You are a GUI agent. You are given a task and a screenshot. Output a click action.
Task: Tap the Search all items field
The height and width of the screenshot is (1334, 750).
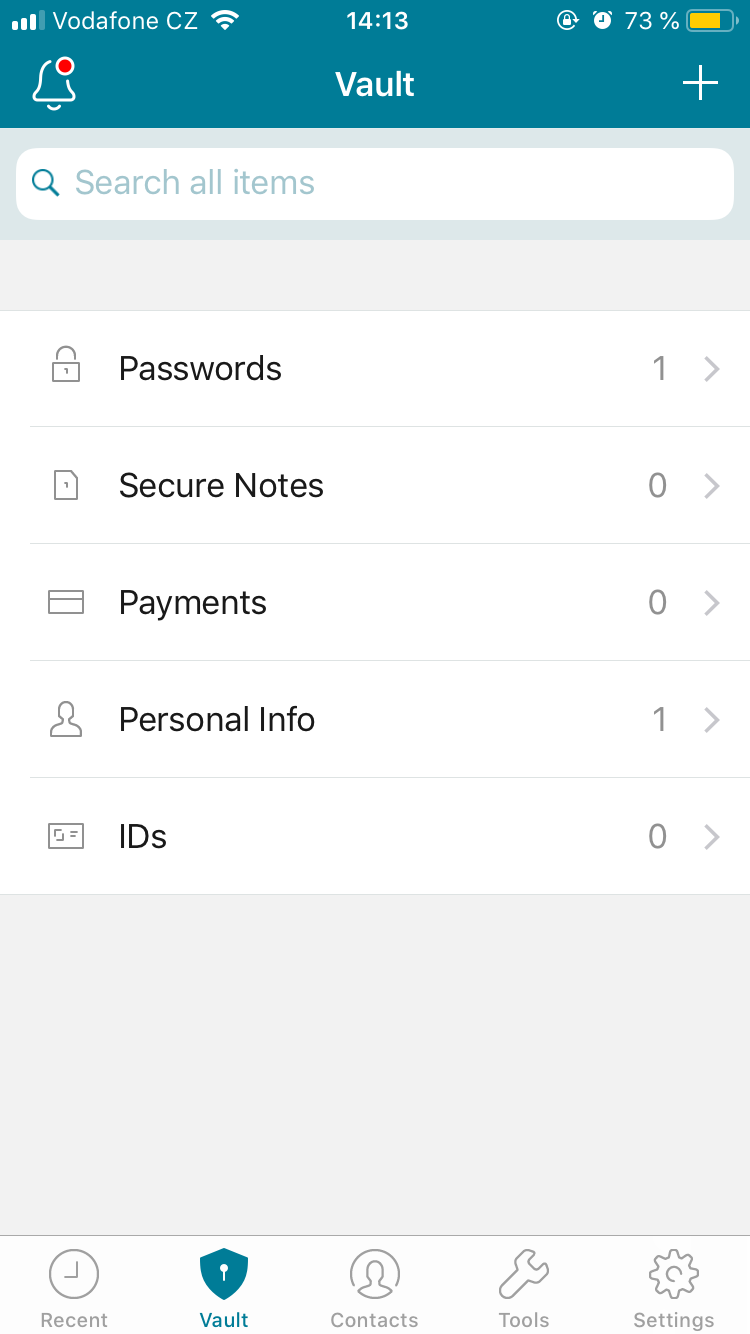click(x=375, y=184)
